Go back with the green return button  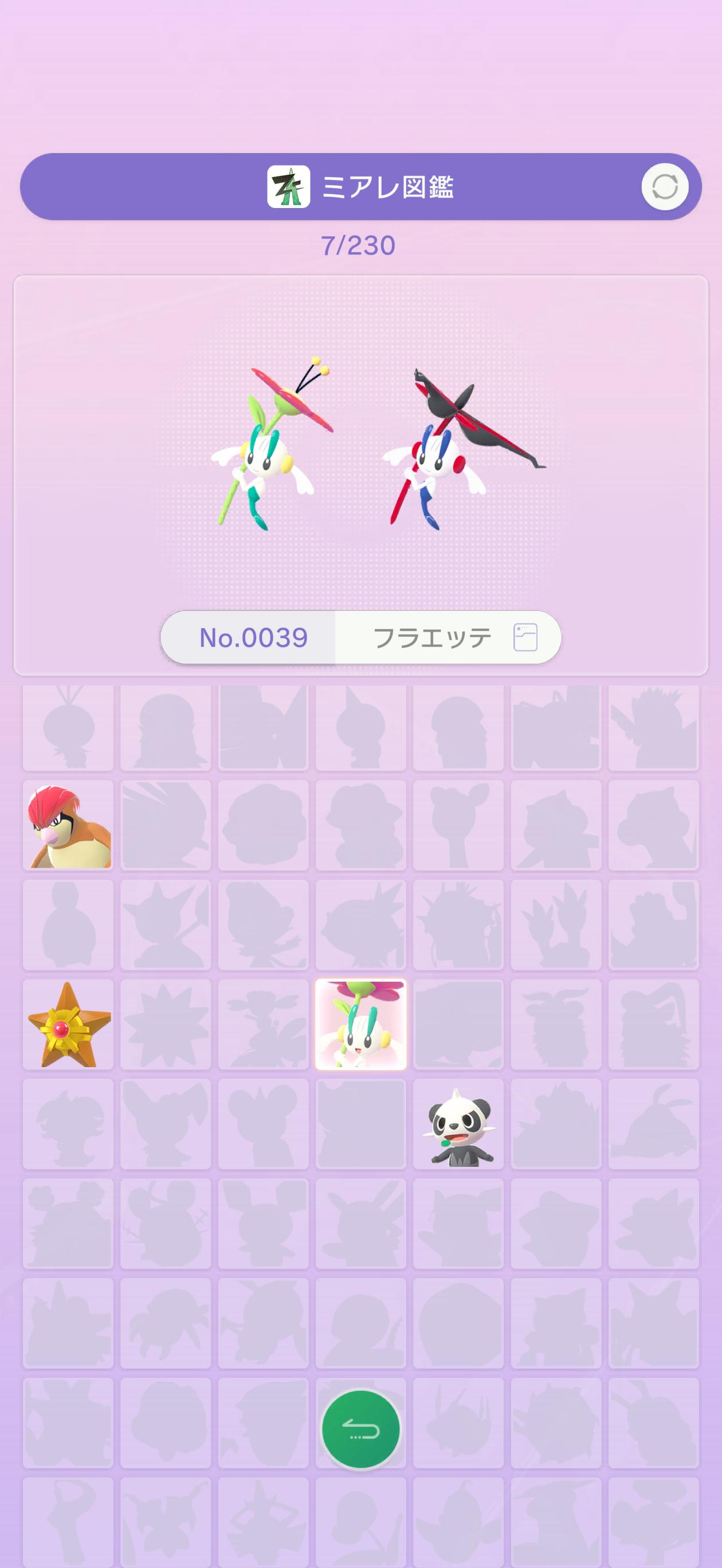pyautogui.click(x=360, y=1429)
